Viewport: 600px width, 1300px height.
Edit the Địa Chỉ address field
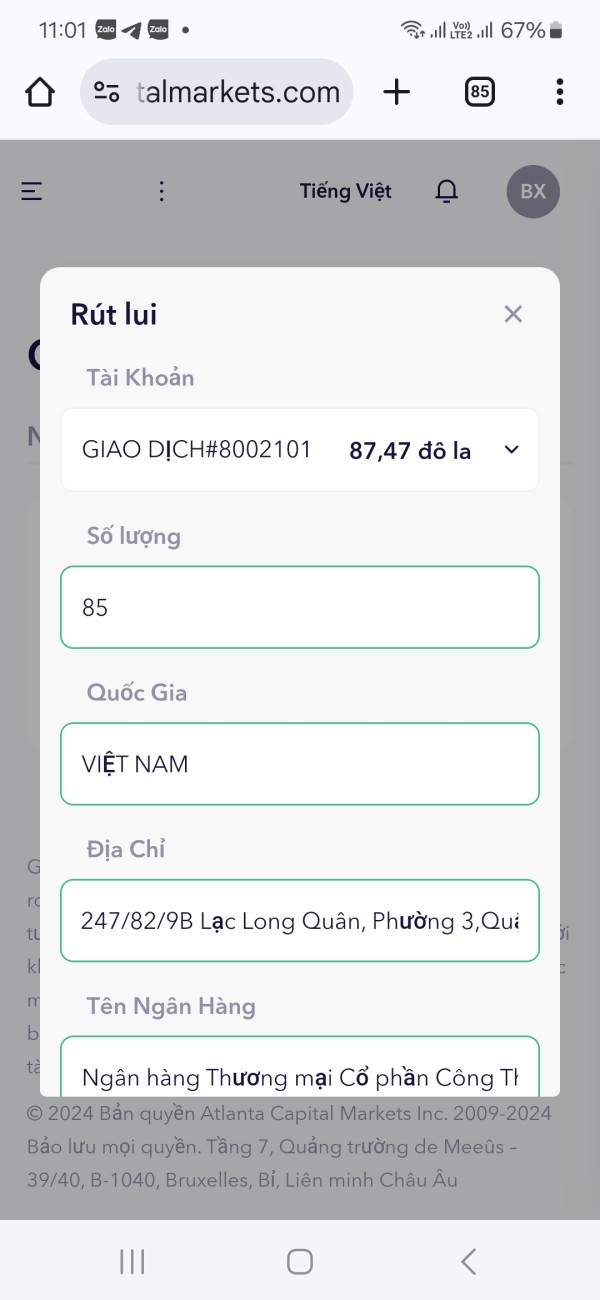click(300, 921)
